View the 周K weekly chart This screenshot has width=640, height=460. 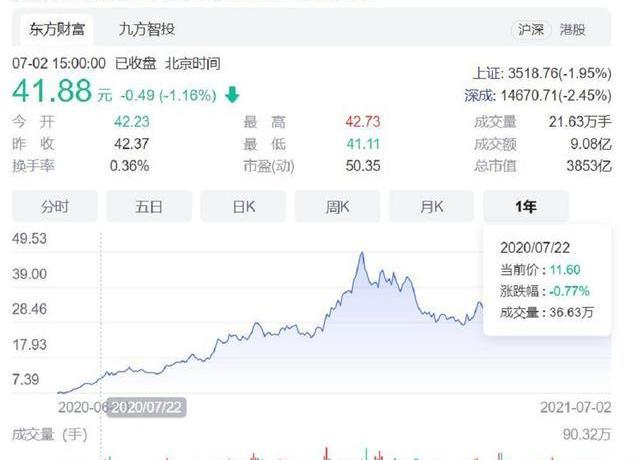point(337,207)
